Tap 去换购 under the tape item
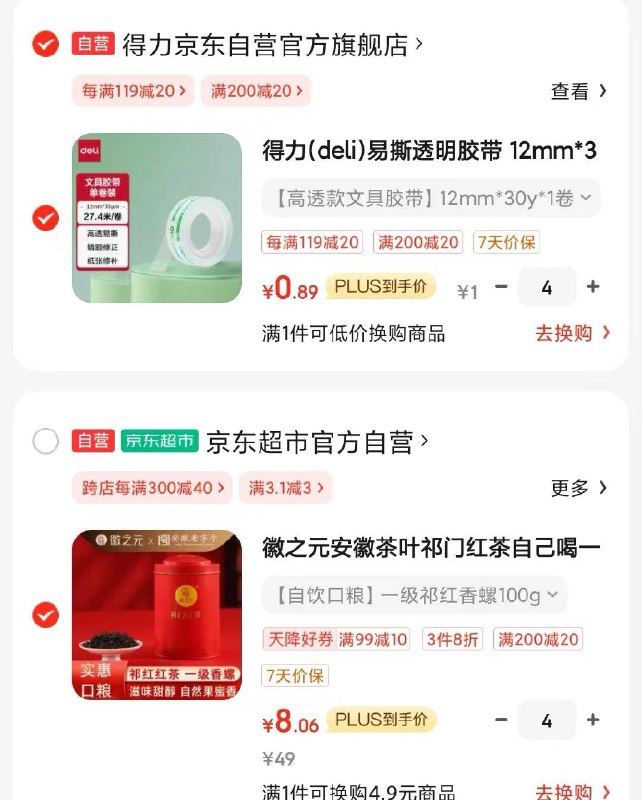 pyautogui.click(x=573, y=333)
